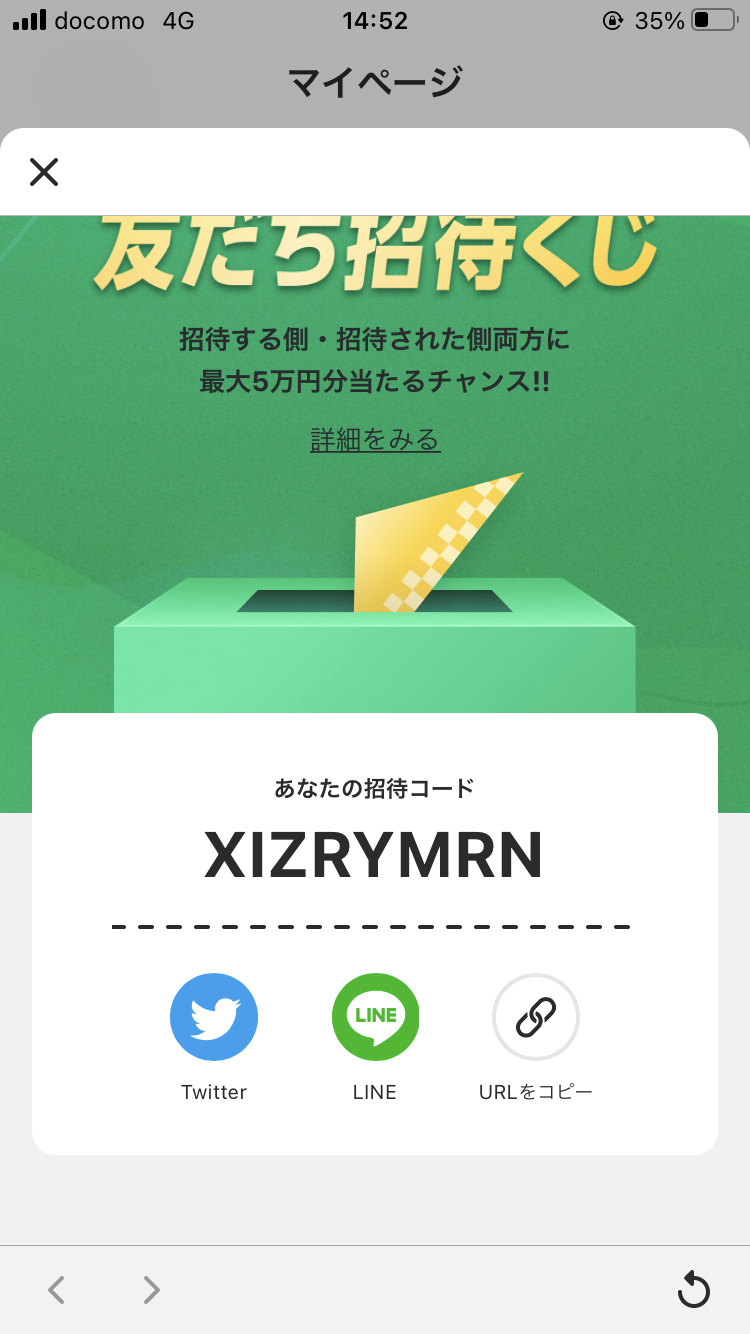
Task: Share the invite code on Twitter
Action: (x=214, y=1017)
